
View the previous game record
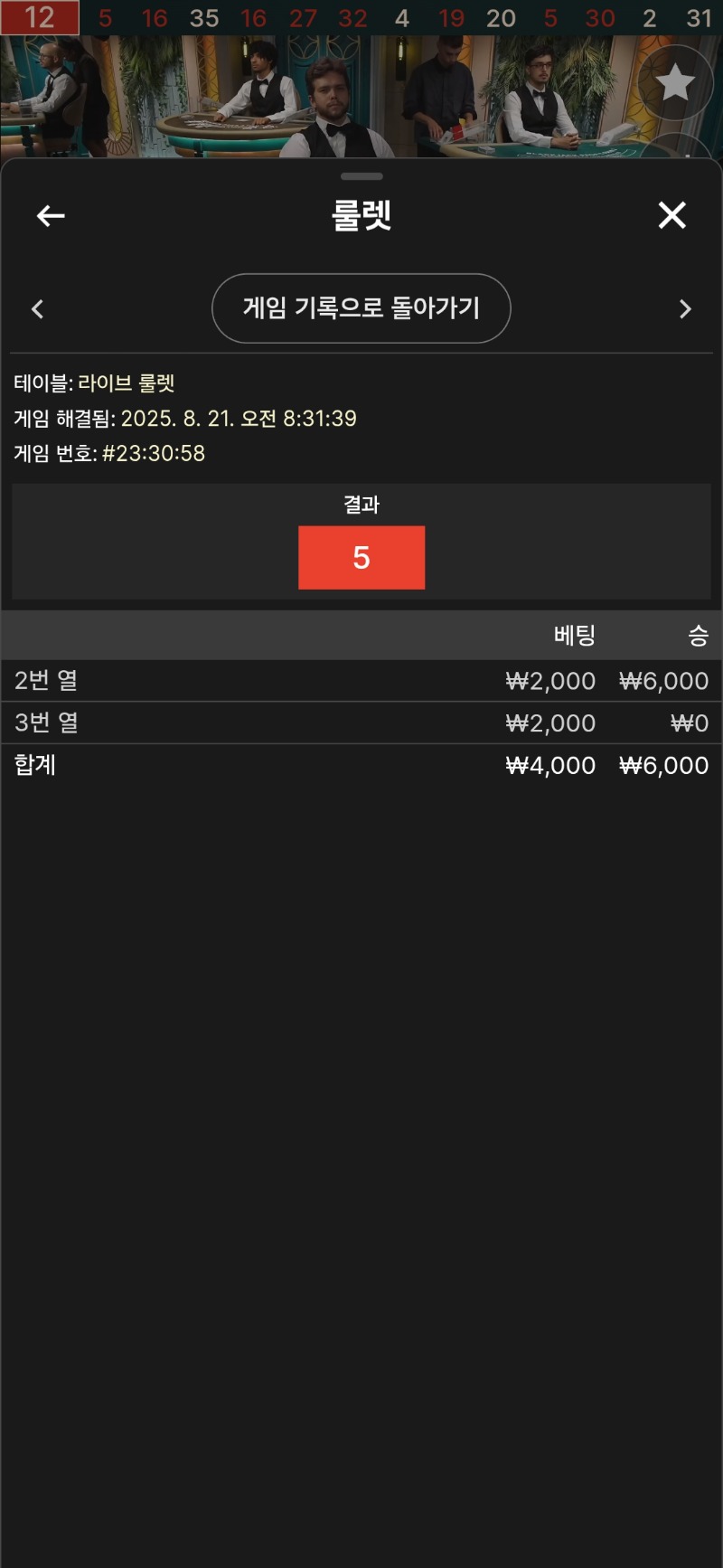tap(38, 309)
